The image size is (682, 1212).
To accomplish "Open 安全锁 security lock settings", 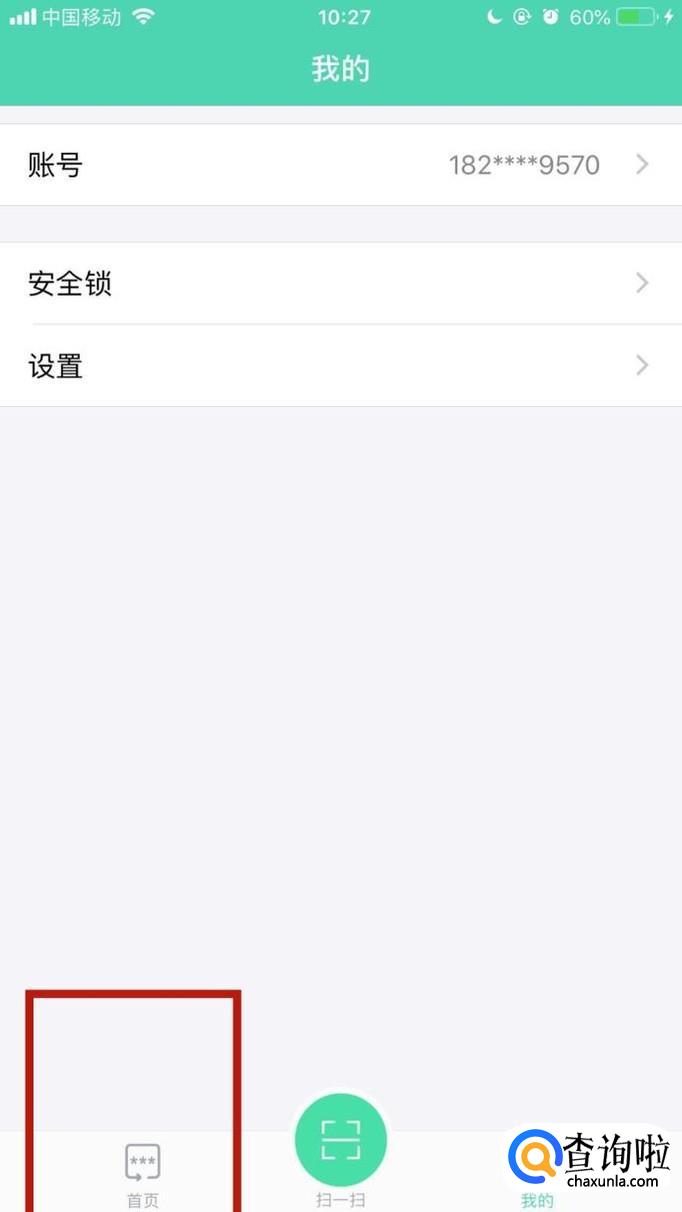I will click(x=340, y=284).
